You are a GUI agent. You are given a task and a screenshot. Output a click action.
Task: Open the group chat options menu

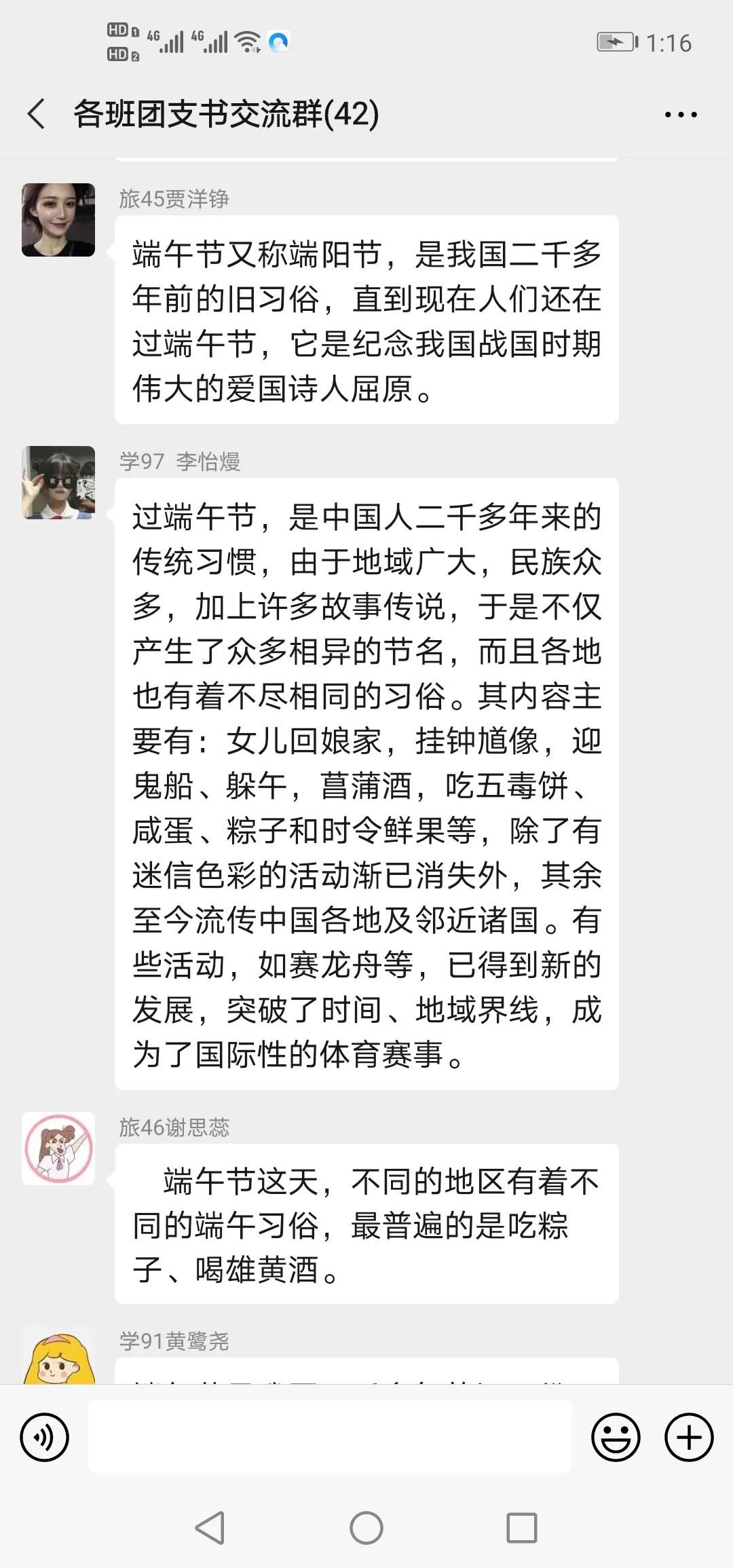pos(680,115)
